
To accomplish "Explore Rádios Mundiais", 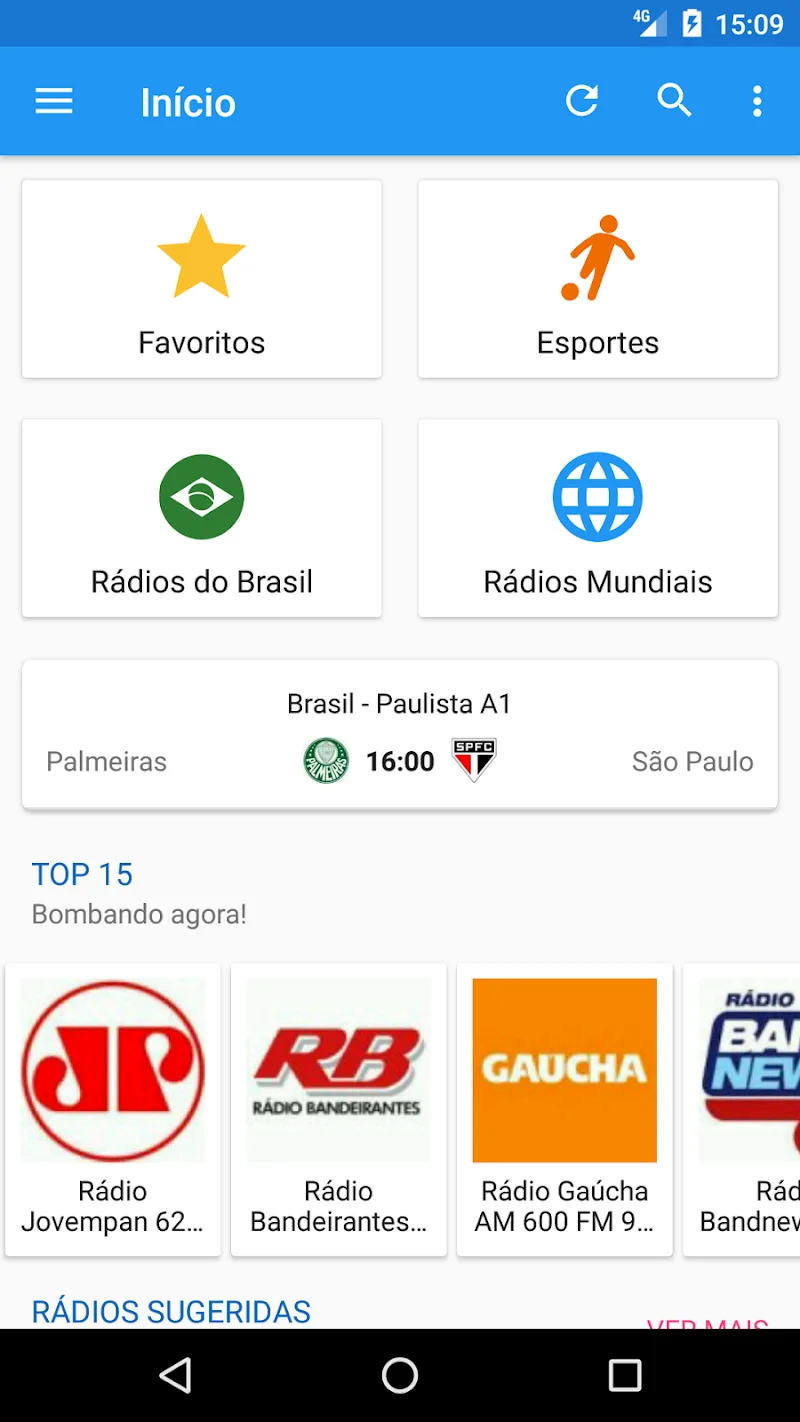I will [598, 518].
